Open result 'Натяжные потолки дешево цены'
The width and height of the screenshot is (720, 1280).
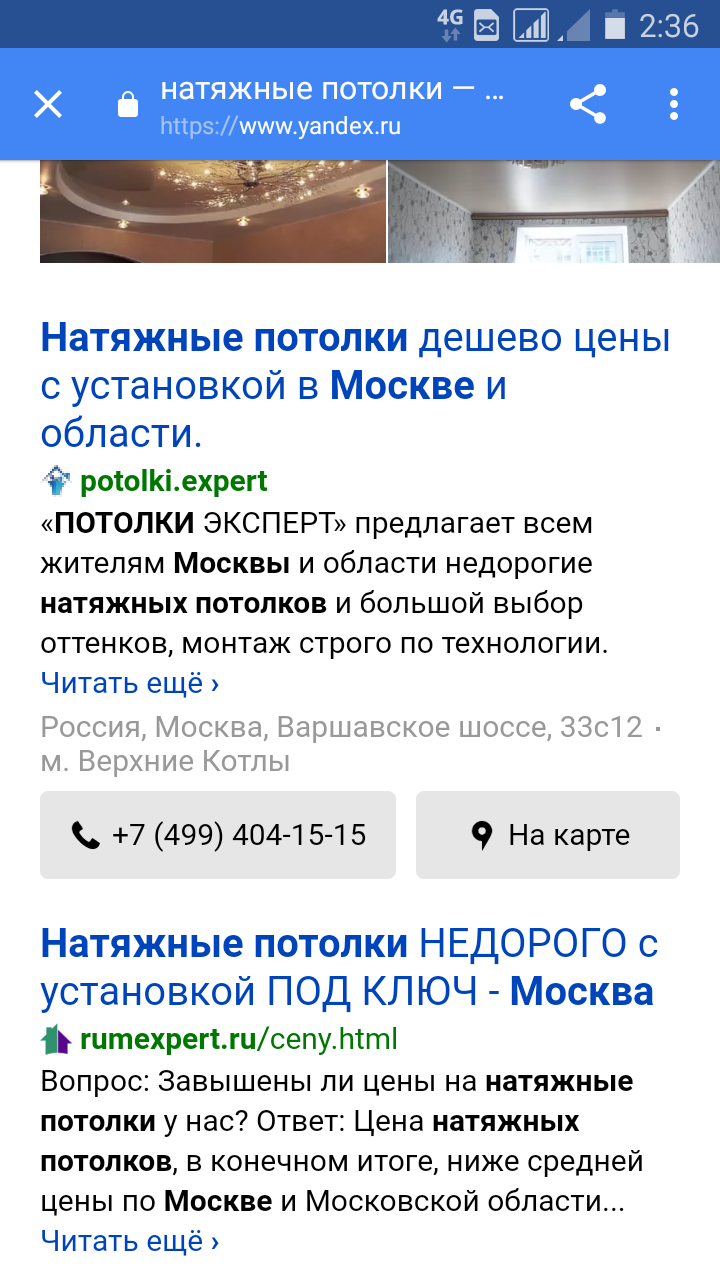pos(355,386)
